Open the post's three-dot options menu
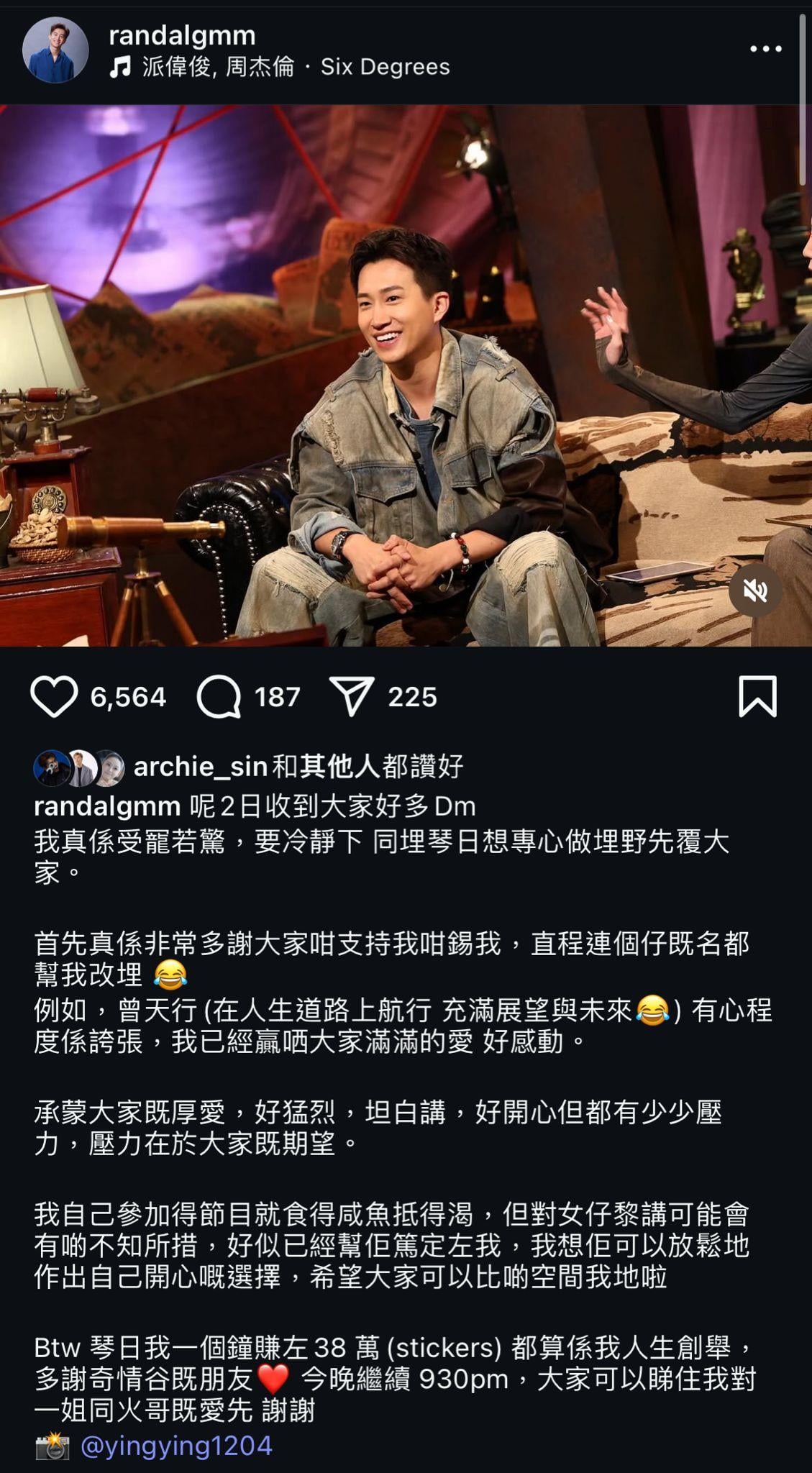 click(x=765, y=49)
